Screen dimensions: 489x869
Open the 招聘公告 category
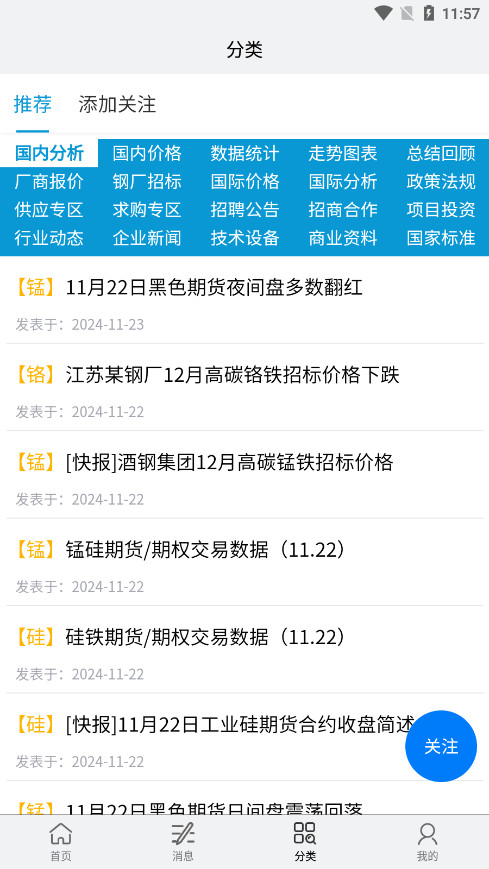coord(244,209)
